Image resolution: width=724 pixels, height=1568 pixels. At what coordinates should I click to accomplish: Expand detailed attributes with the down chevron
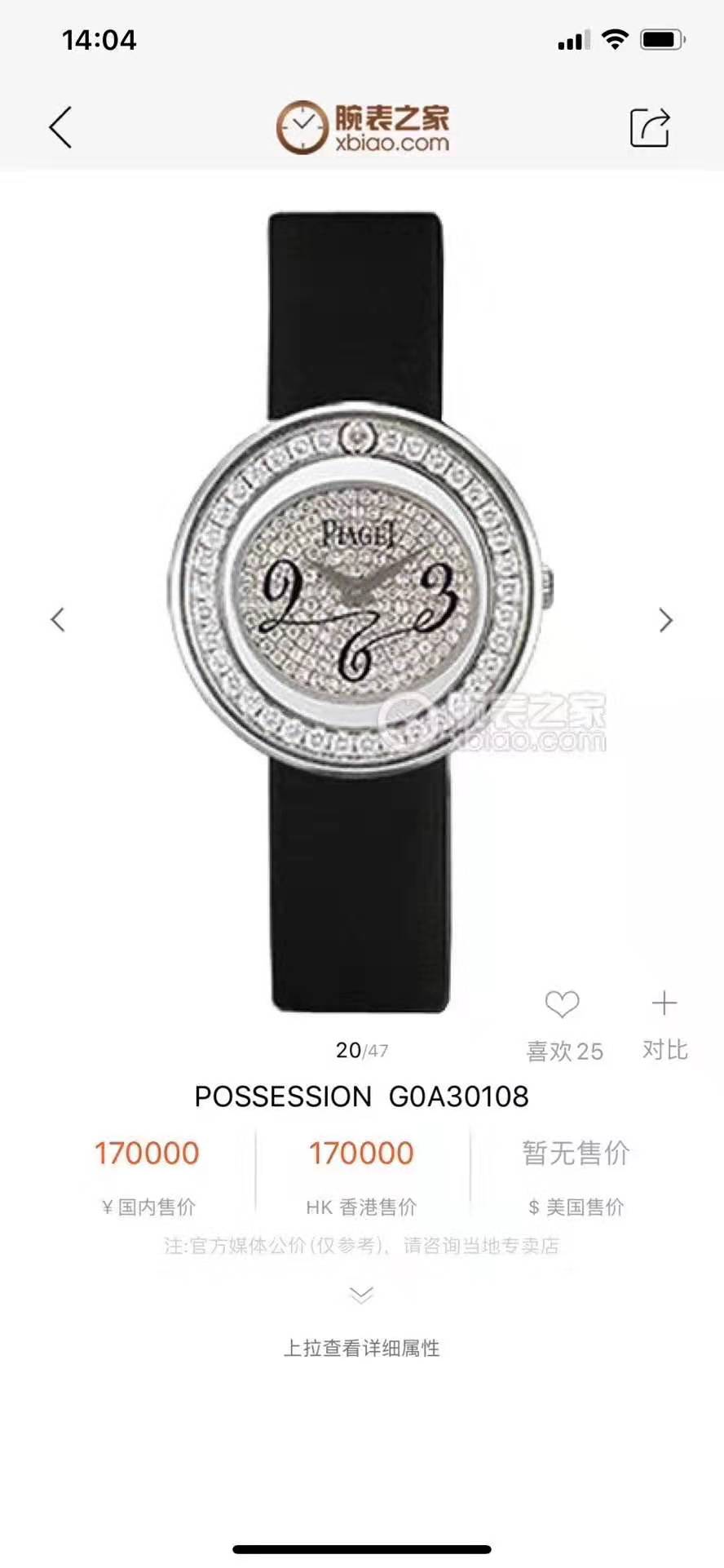click(361, 1295)
